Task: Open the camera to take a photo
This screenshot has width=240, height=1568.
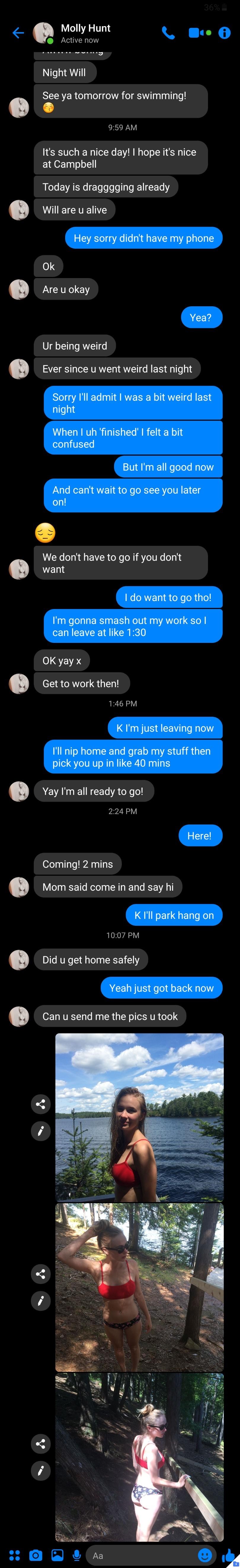Action: (36, 1555)
